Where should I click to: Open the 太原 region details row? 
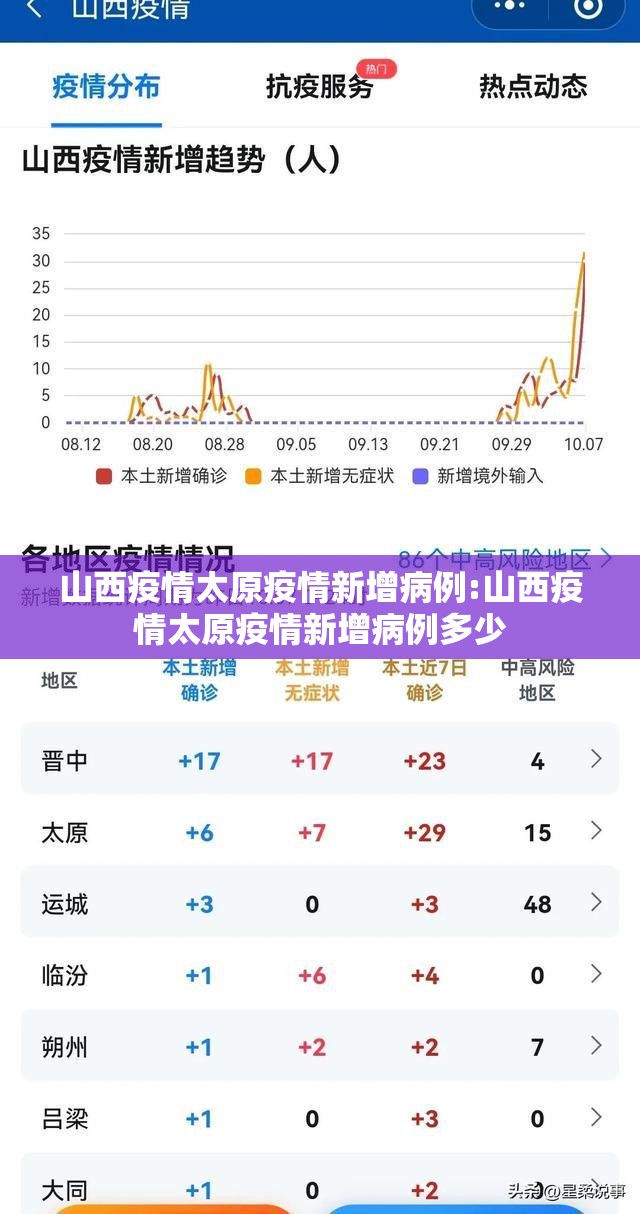(x=320, y=832)
